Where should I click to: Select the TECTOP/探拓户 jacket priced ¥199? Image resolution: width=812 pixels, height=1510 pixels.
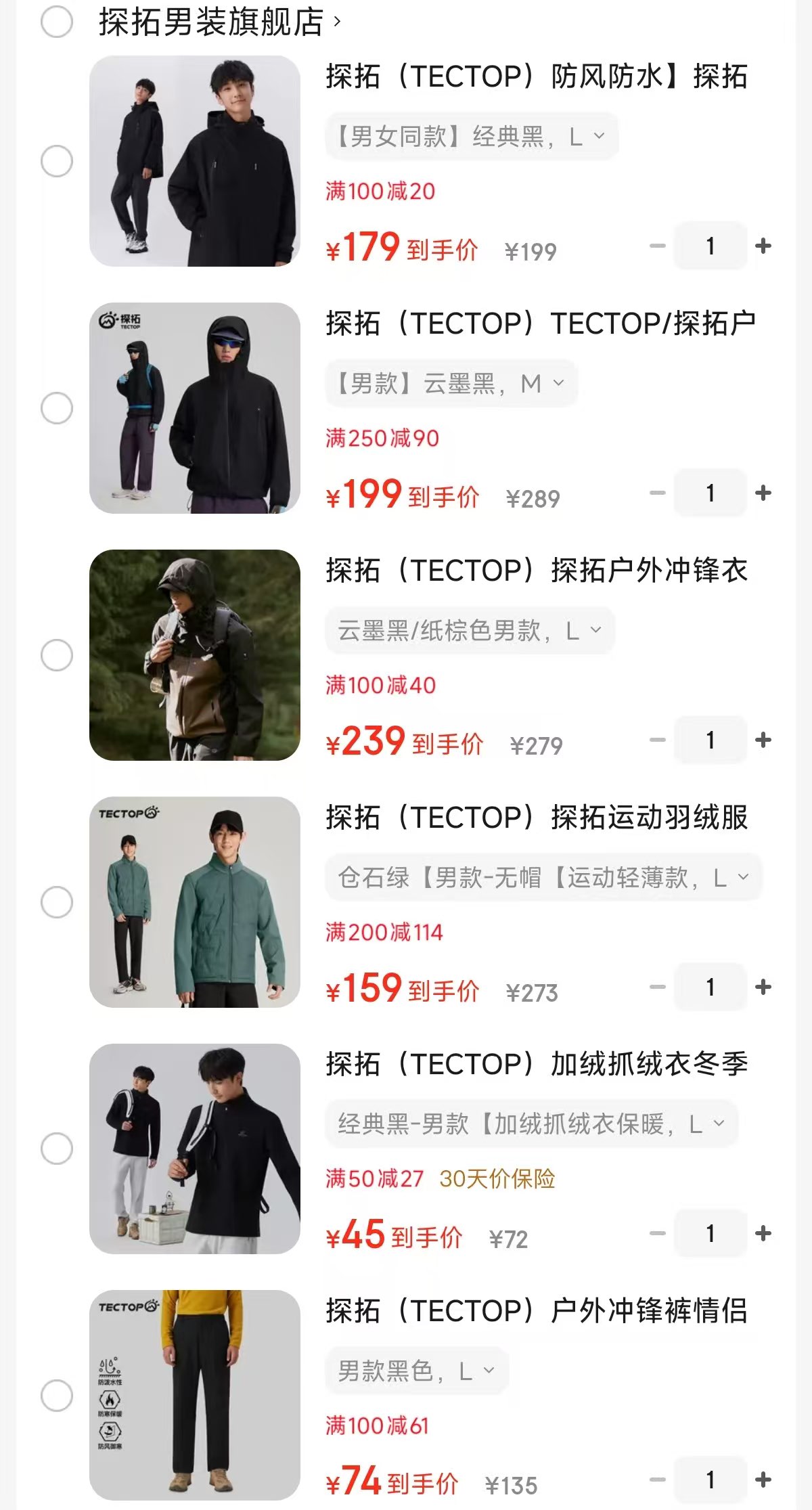point(57,408)
